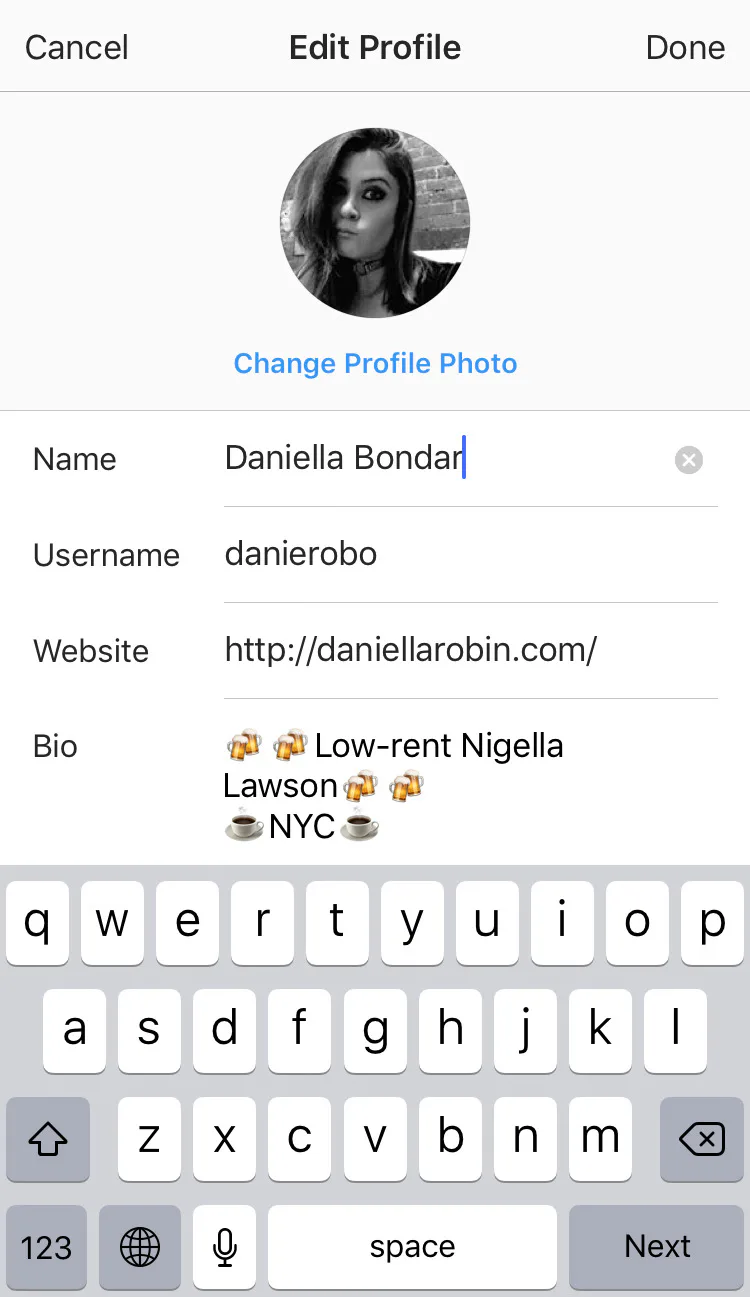Image resolution: width=750 pixels, height=1297 pixels.
Task: Tap the keyboard's Next key
Action: (657, 1246)
